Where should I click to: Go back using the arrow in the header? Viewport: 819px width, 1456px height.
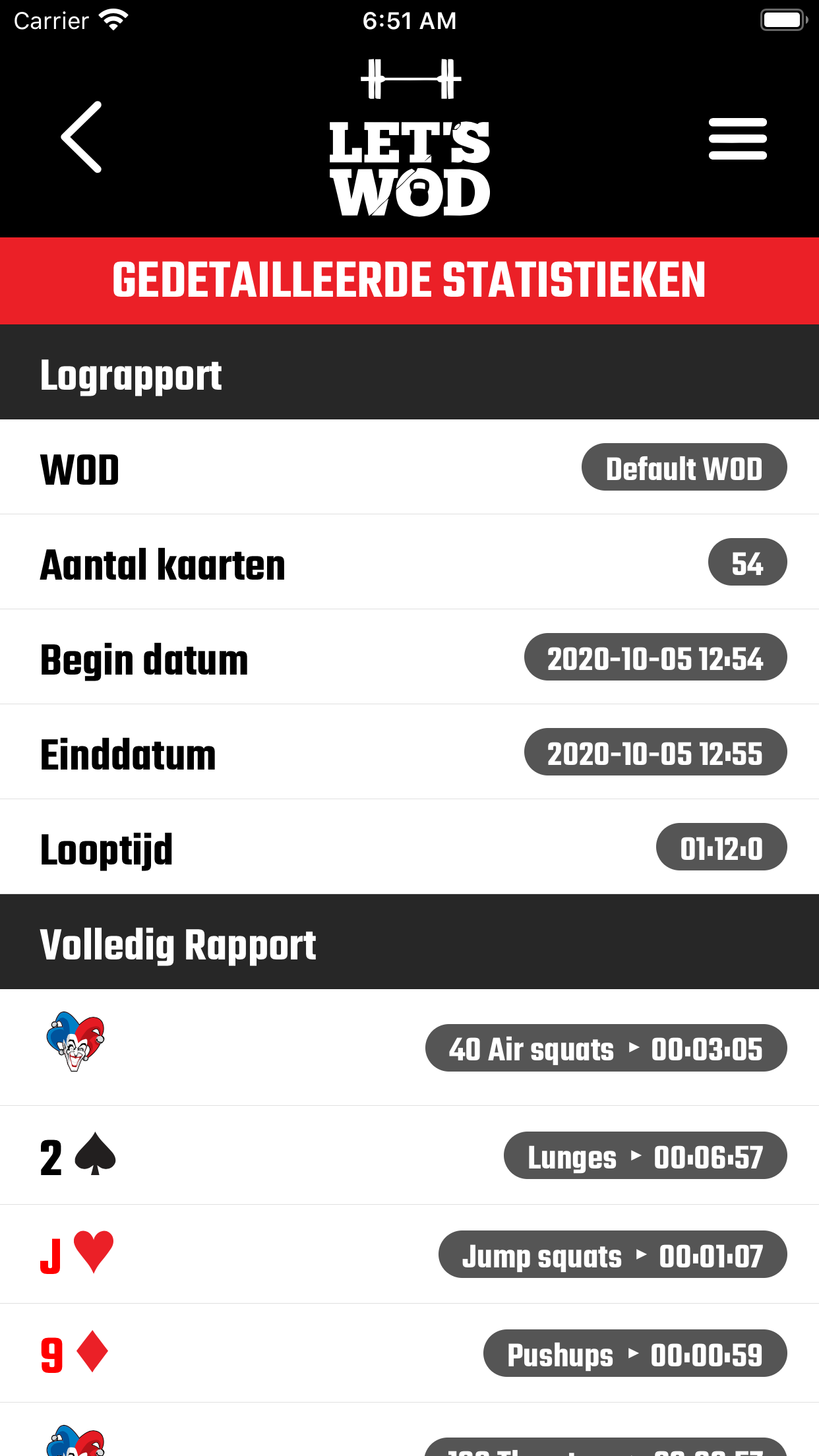[82, 137]
